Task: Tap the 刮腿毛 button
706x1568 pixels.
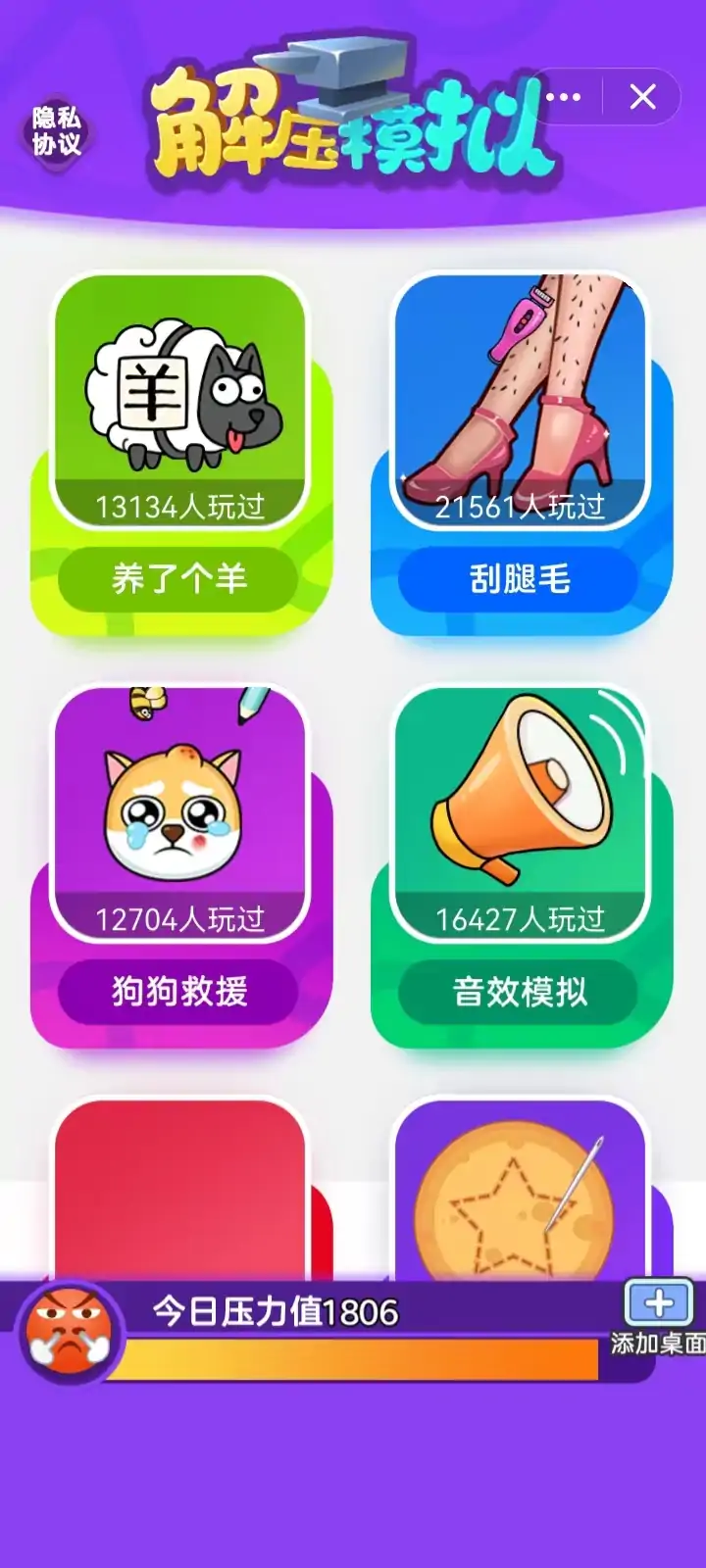Action: tap(519, 579)
